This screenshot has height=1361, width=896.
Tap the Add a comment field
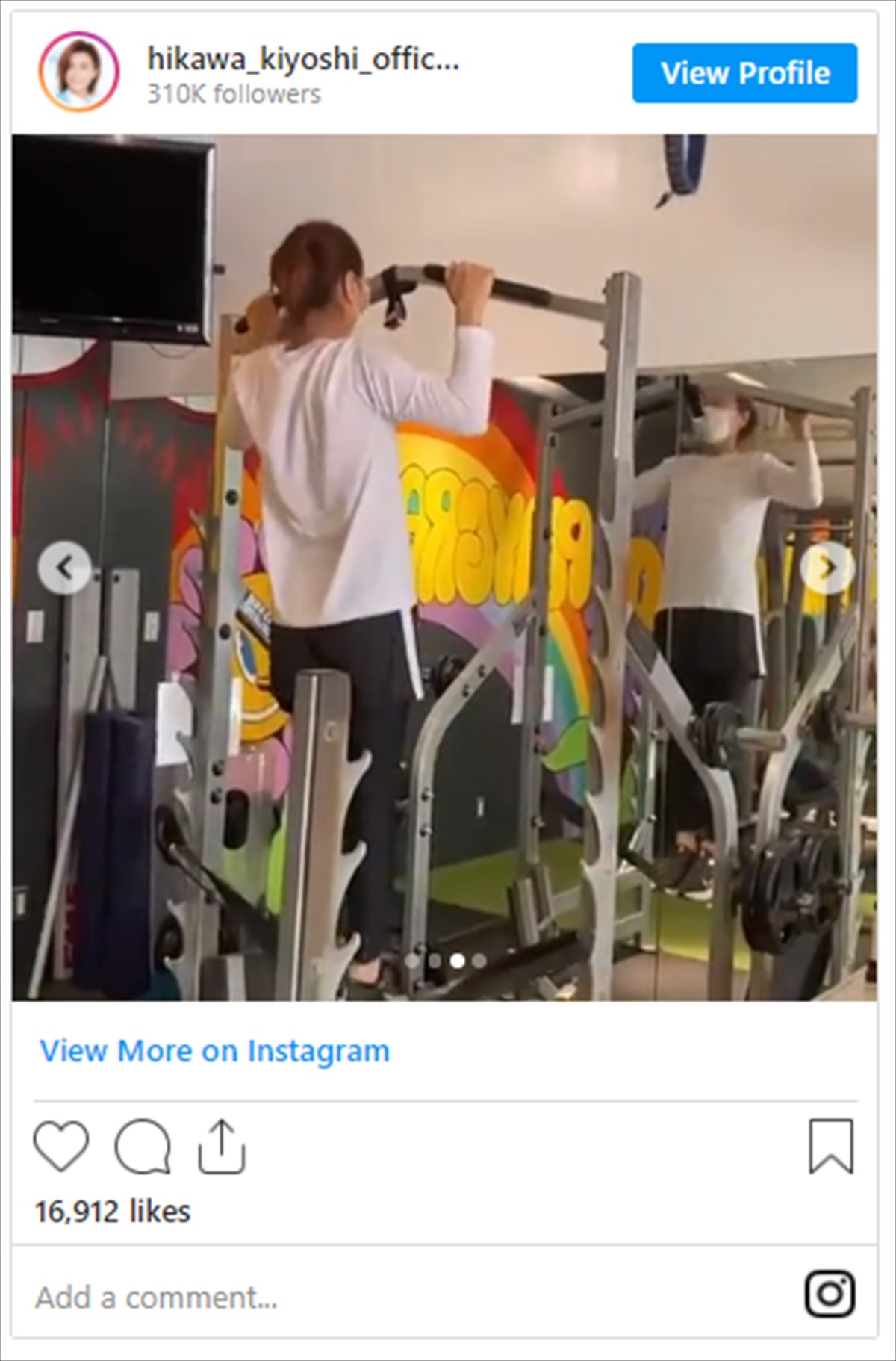tap(373, 1298)
